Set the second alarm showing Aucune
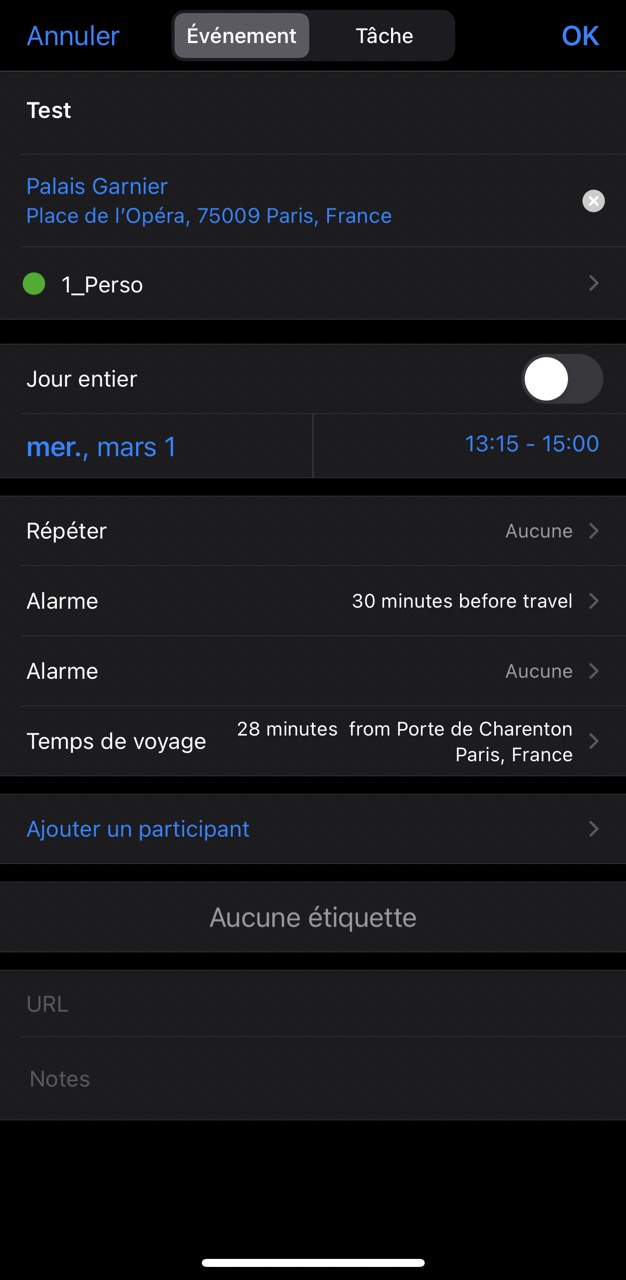Screen dimensions: 626x1280 [x=312, y=671]
